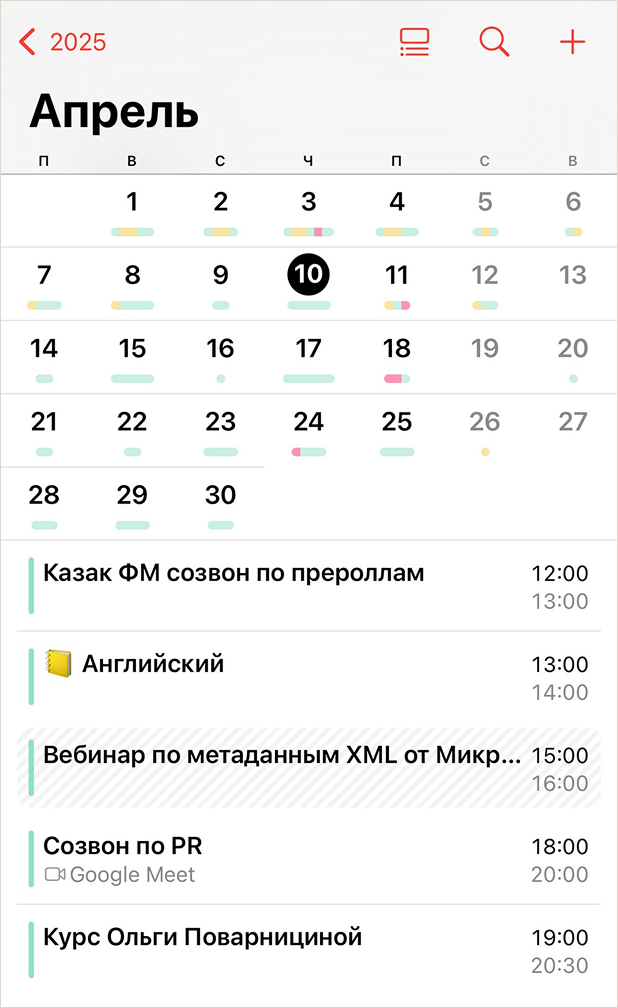Open the Английский event

309,678
